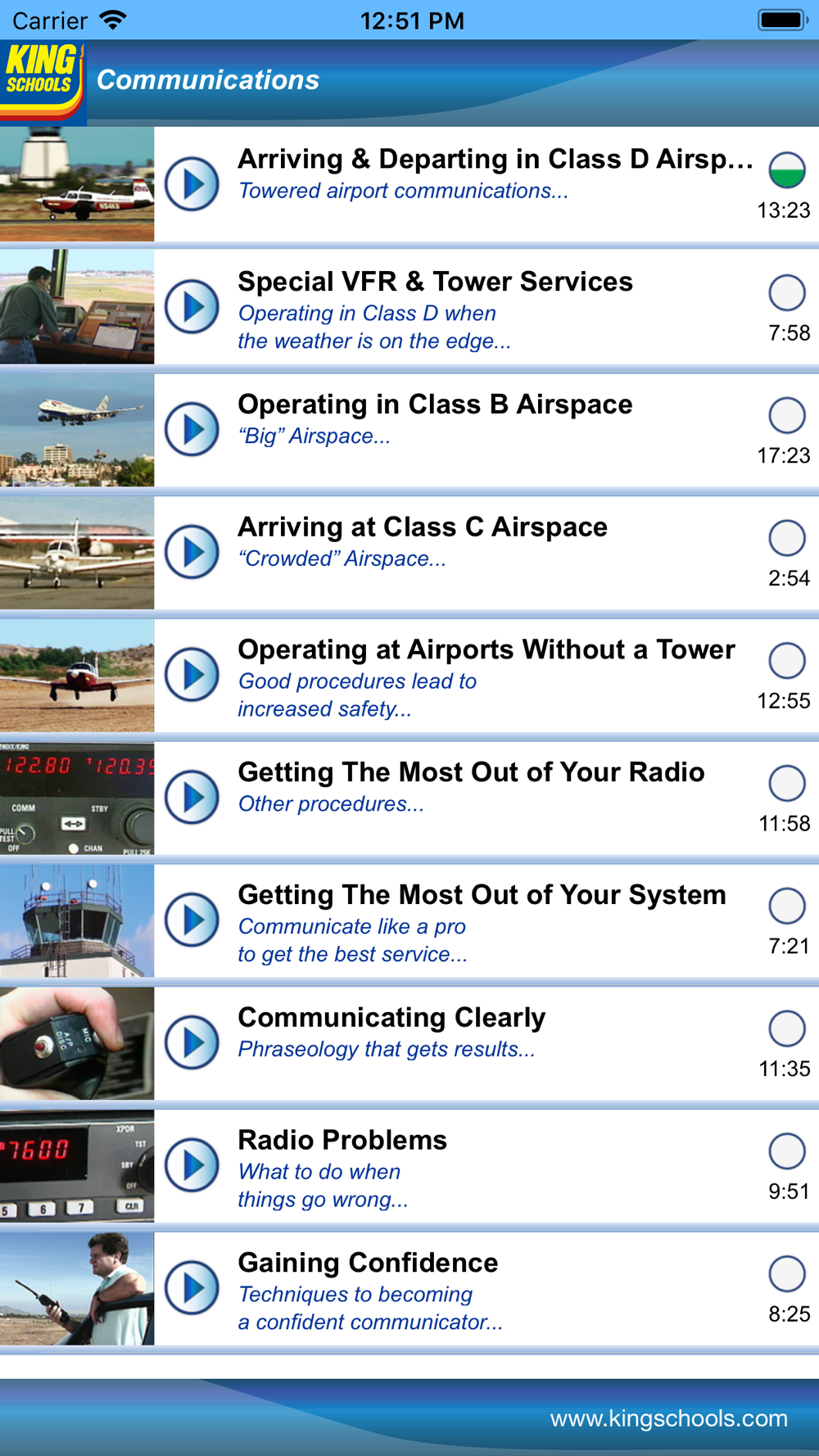The height and width of the screenshot is (1456, 819).
Task: Tap the King Schools logo button
Action: (x=42, y=81)
